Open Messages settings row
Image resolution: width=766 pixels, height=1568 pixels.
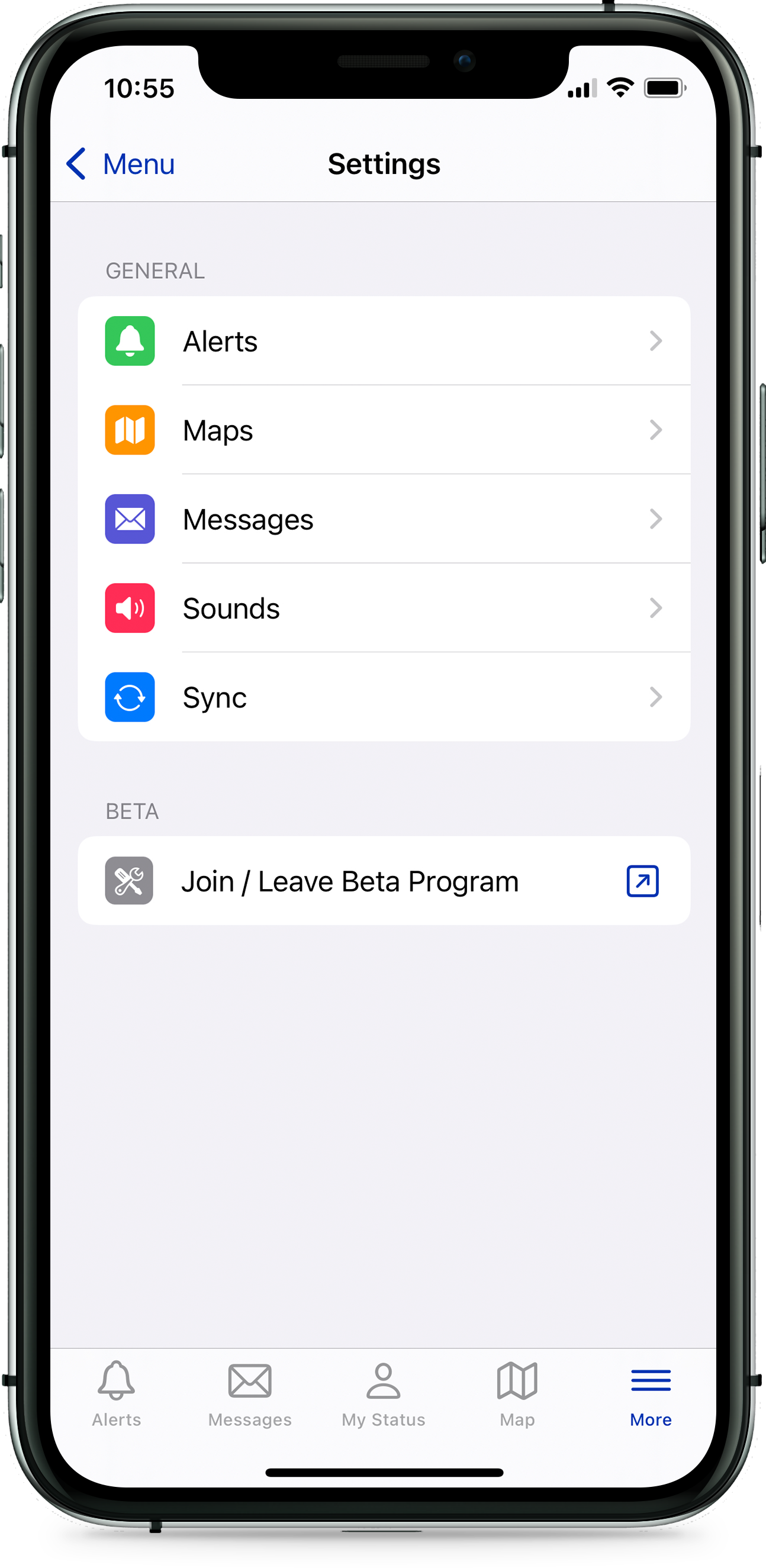(x=384, y=519)
